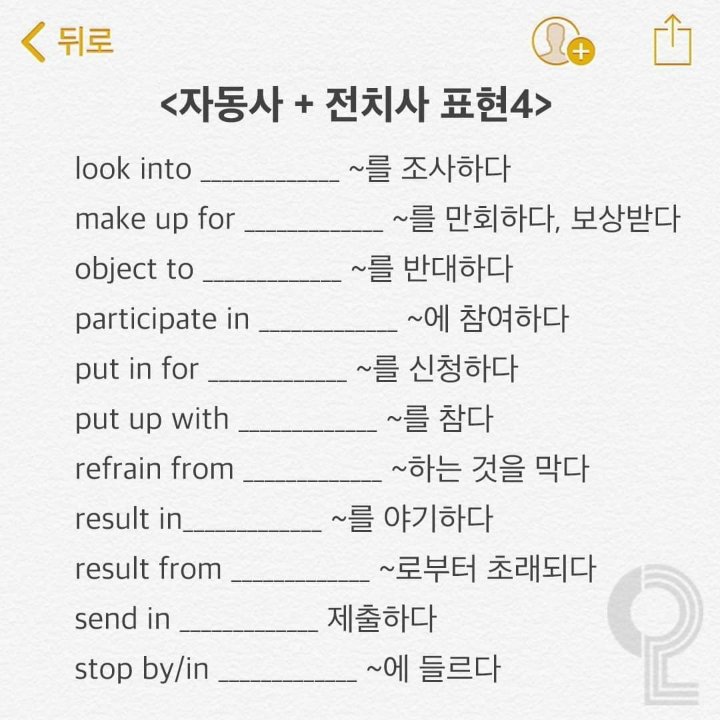Share this note
Viewport: 720px width, 720px height.
[x=672, y=41]
